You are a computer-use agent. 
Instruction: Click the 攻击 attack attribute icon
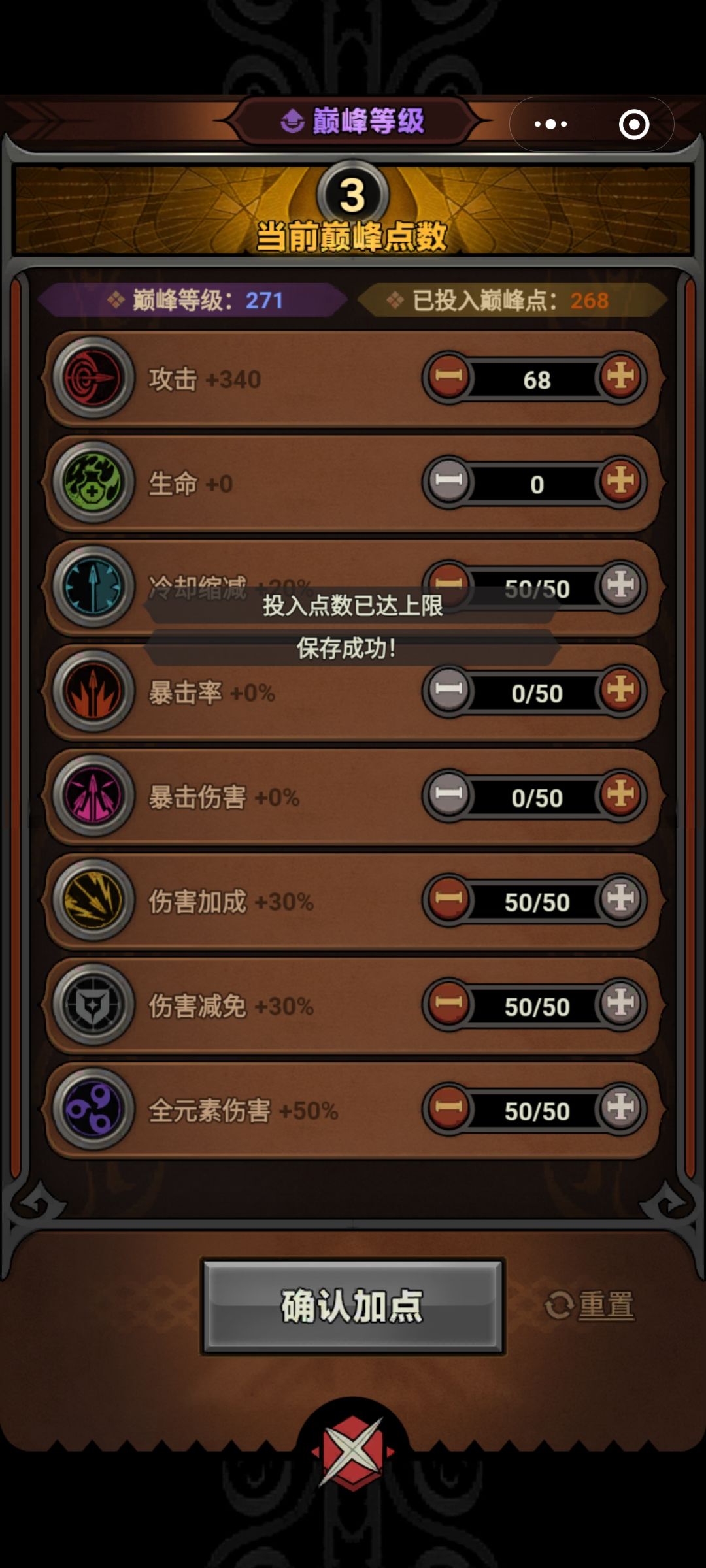[93, 379]
